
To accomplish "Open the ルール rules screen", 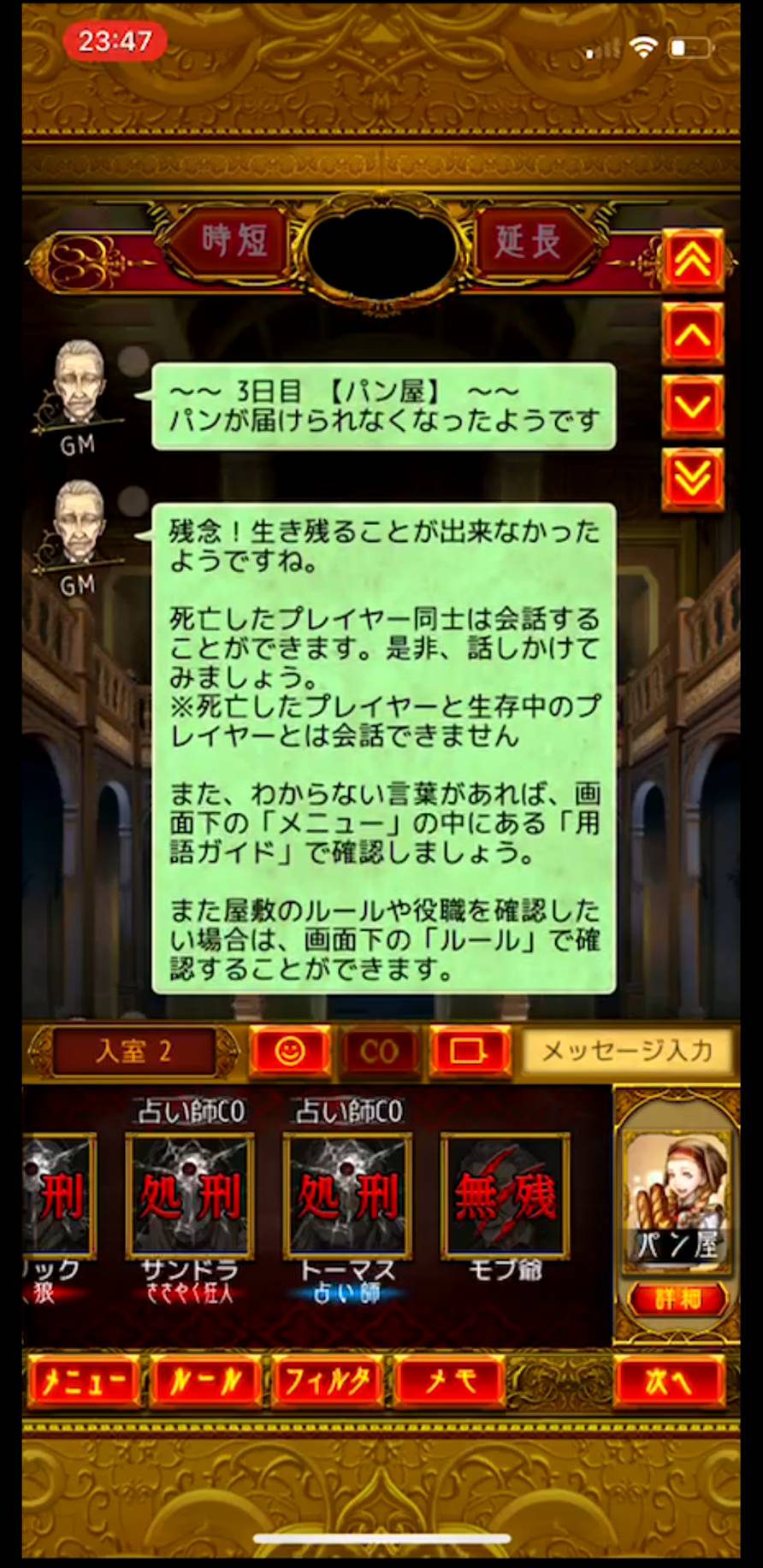I will click(205, 1380).
